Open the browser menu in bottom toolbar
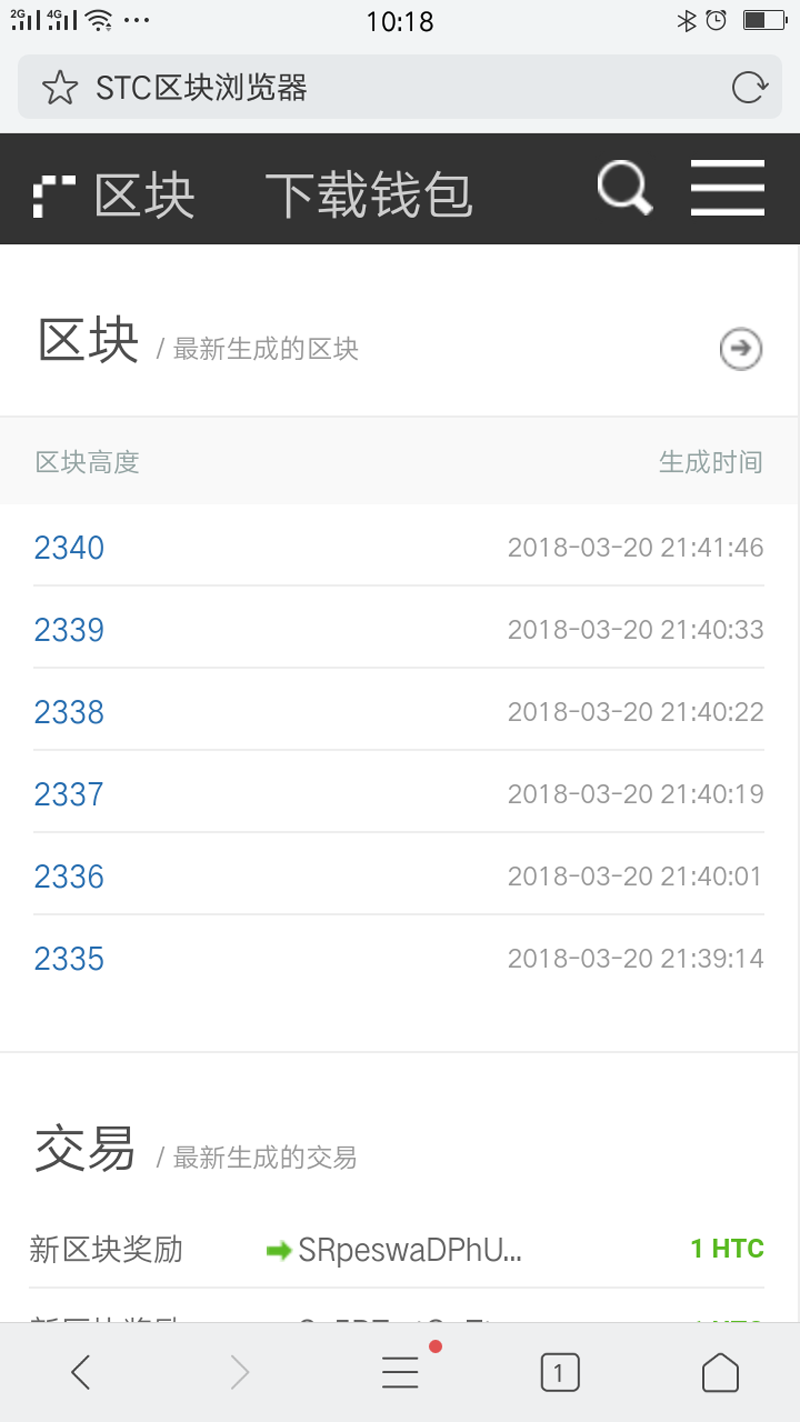This screenshot has width=800, height=1422. click(400, 1372)
